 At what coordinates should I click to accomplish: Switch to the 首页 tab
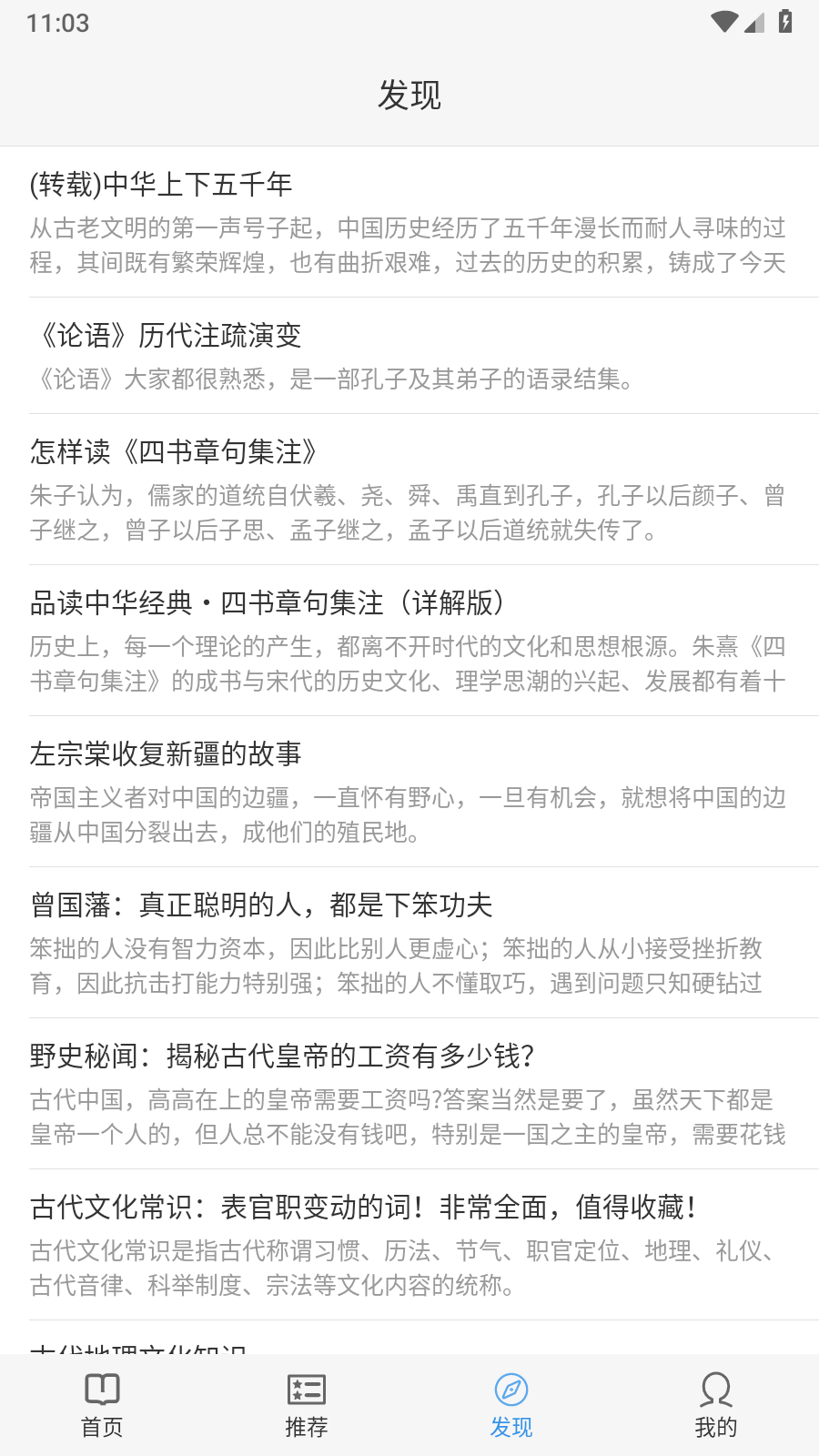click(102, 1405)
